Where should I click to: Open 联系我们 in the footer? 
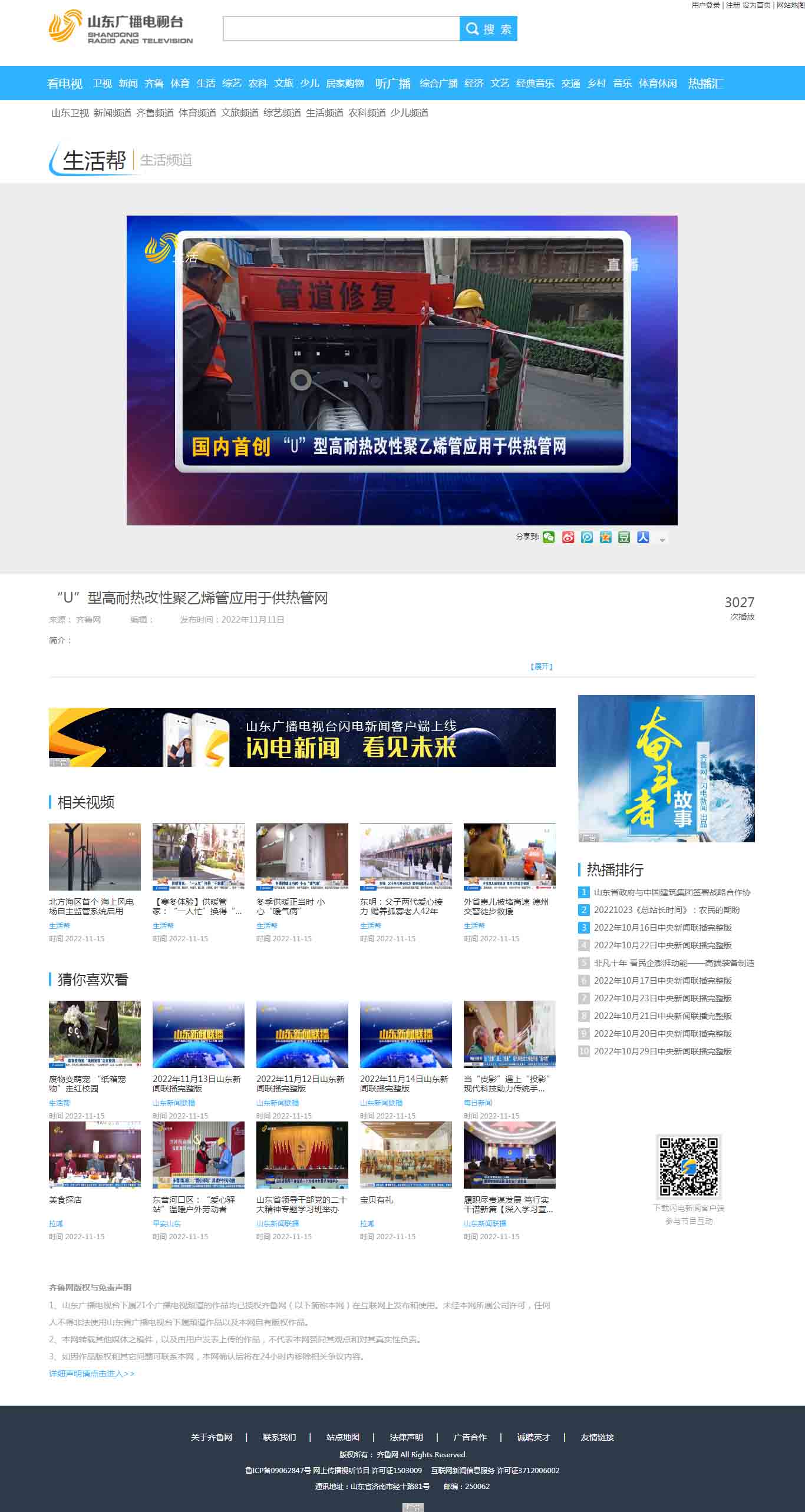pos(279,1437)
